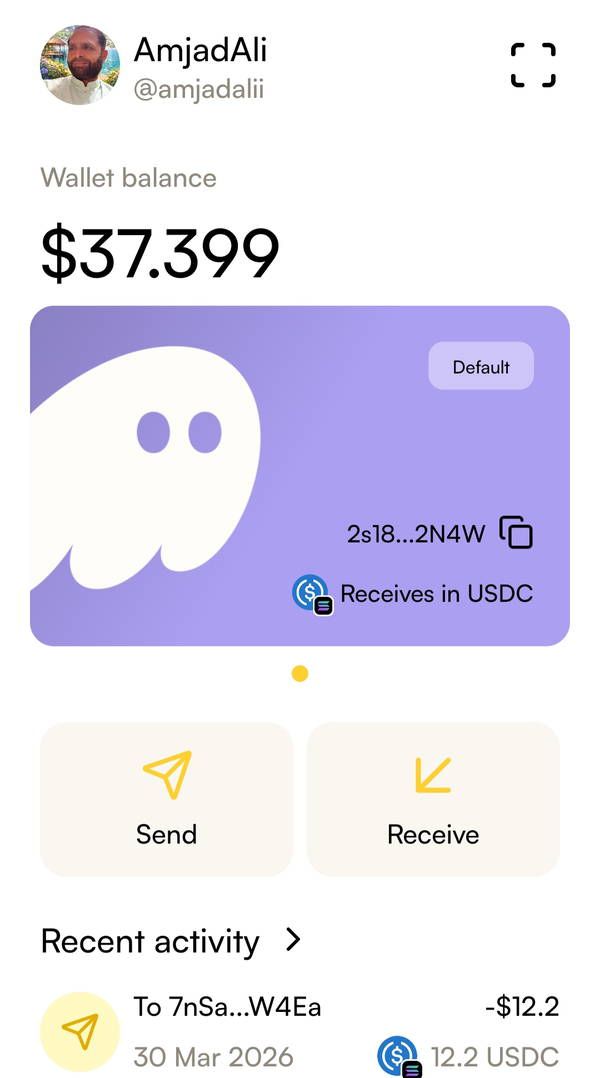Open the transaction to 7nSa...W4Ea
The width and height of the screenshot is (600, 1078).
300,1031
